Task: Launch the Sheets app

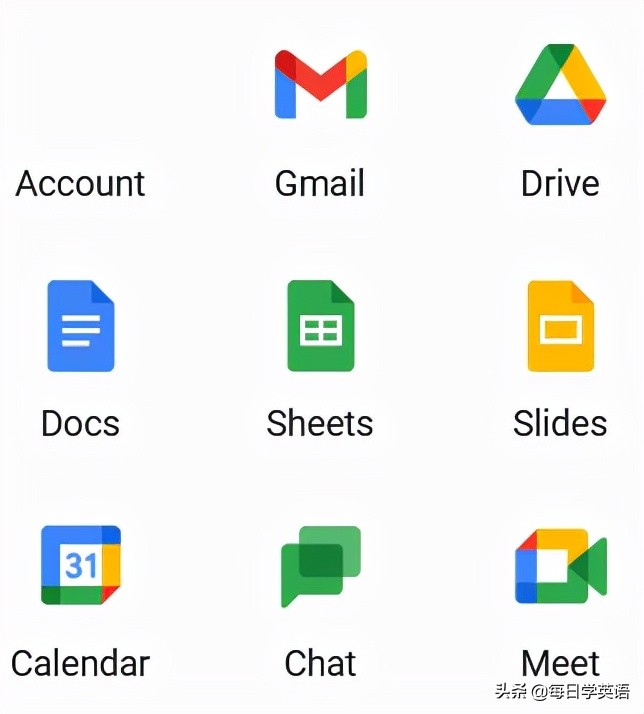Action: coord(320,326)
